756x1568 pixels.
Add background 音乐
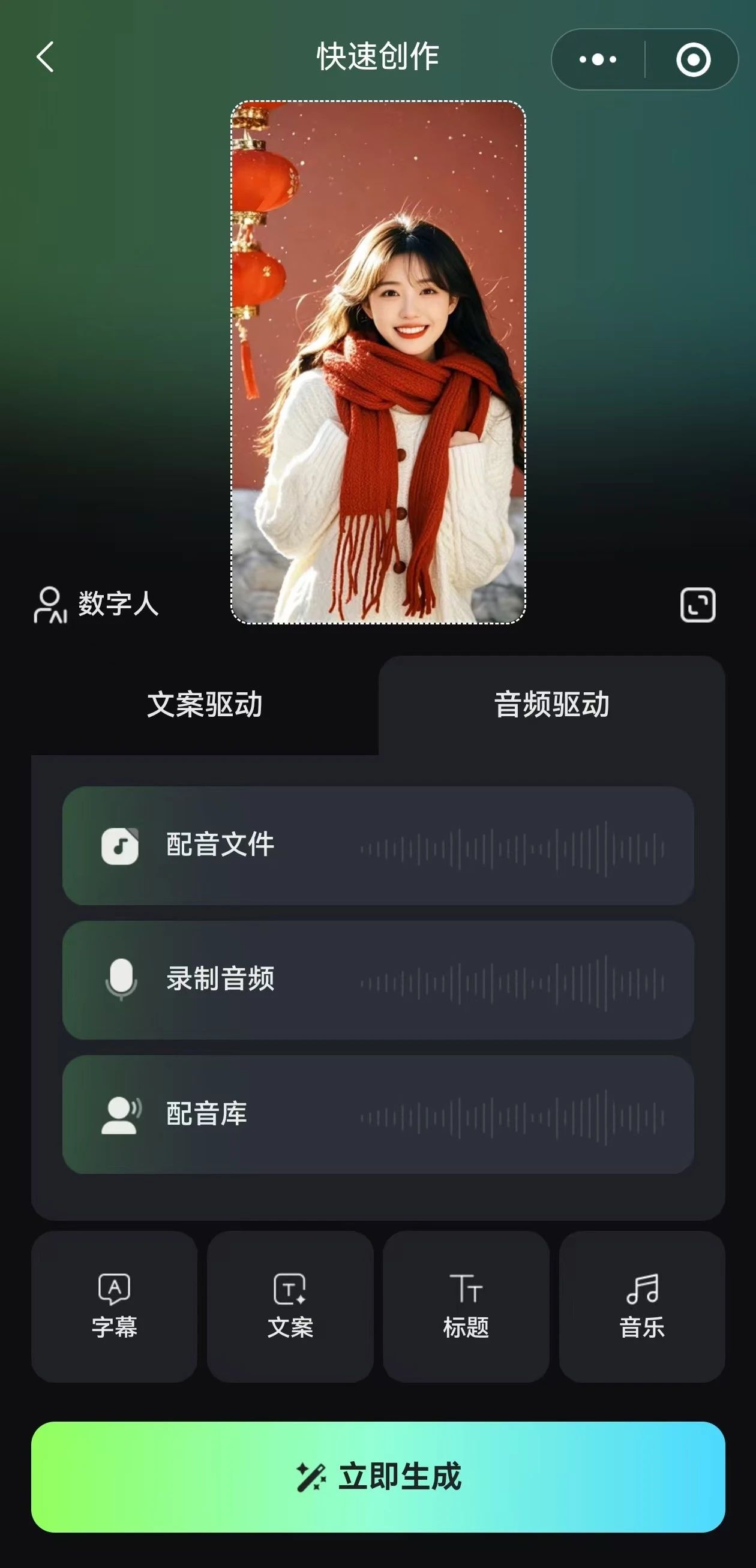point(642,1306)
